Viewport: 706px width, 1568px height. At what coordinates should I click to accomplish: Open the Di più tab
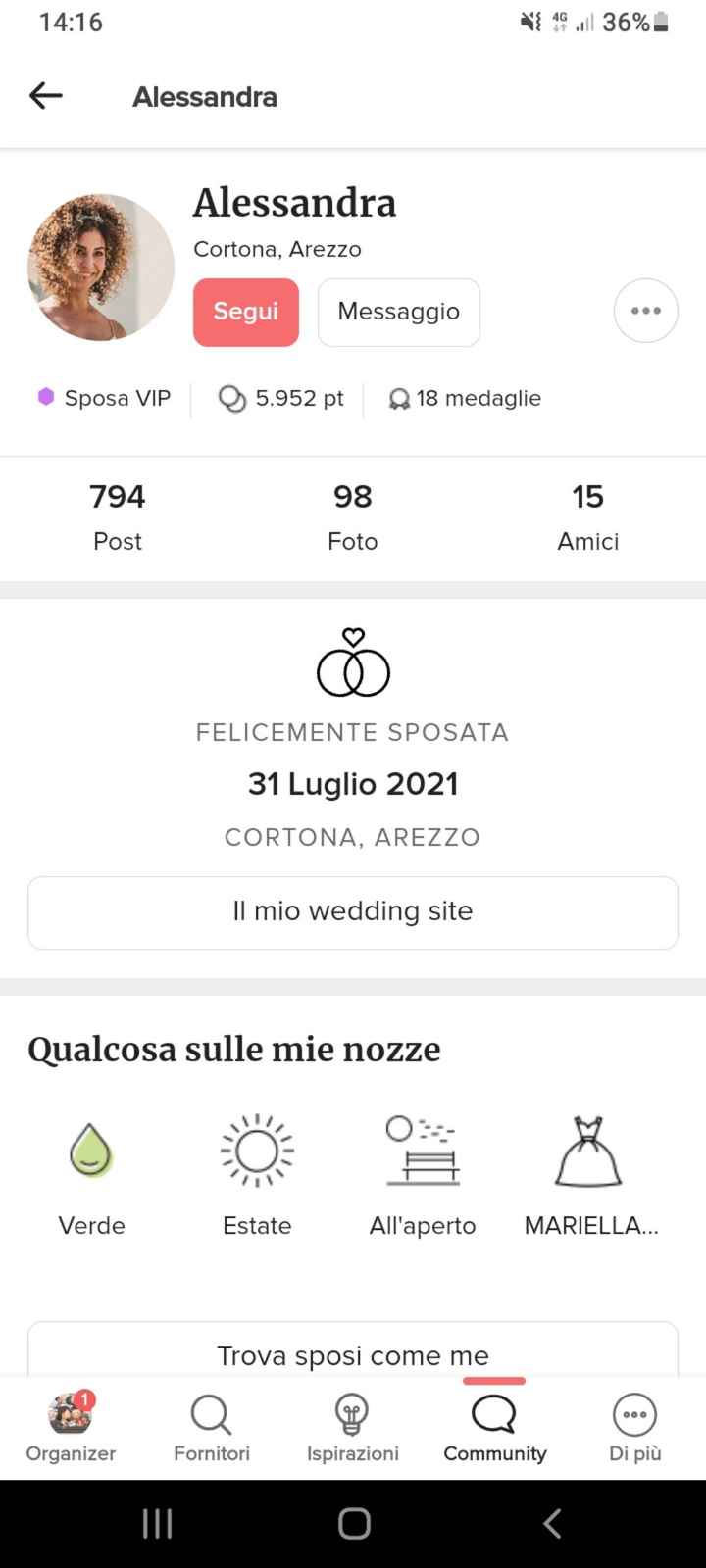click(x=635, y=1427)
